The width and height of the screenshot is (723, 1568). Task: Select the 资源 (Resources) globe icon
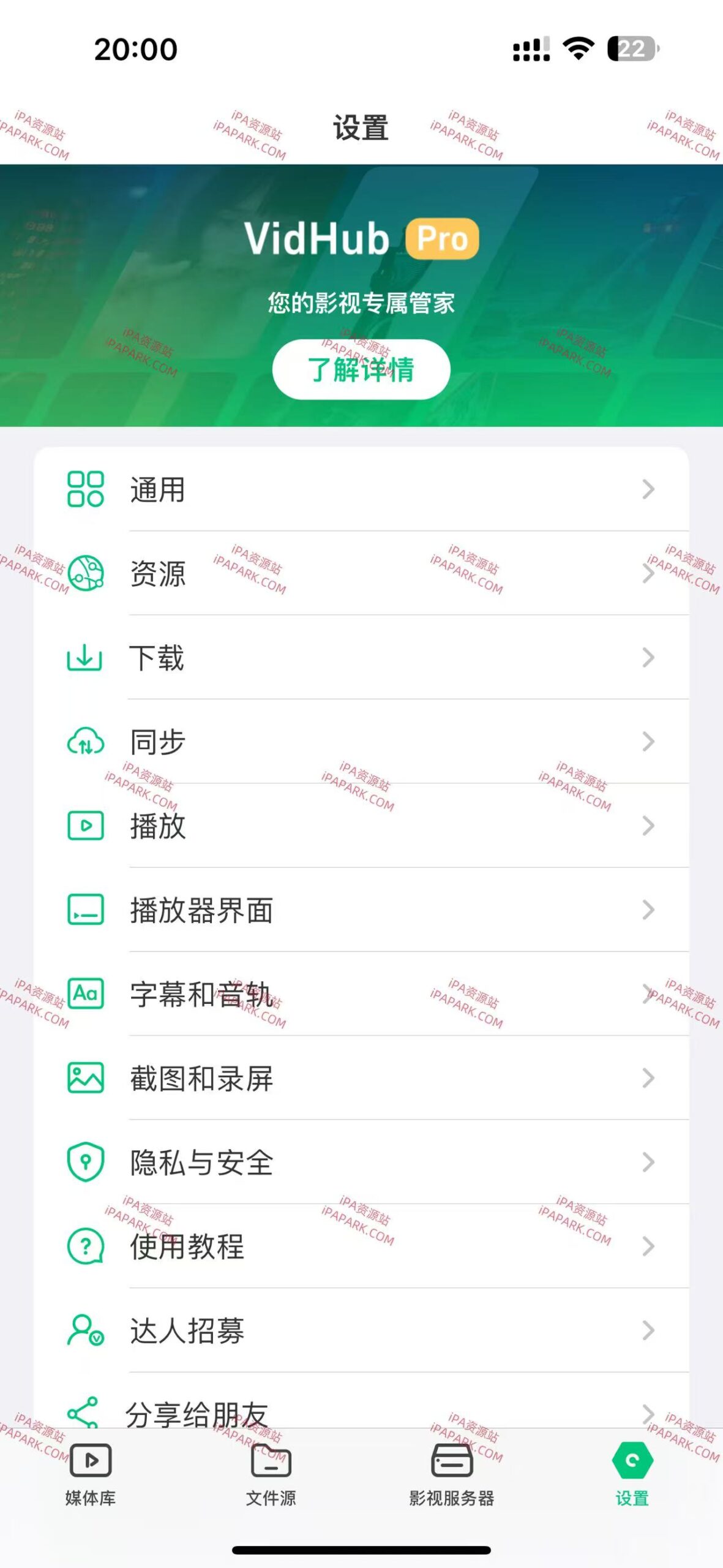86,574
